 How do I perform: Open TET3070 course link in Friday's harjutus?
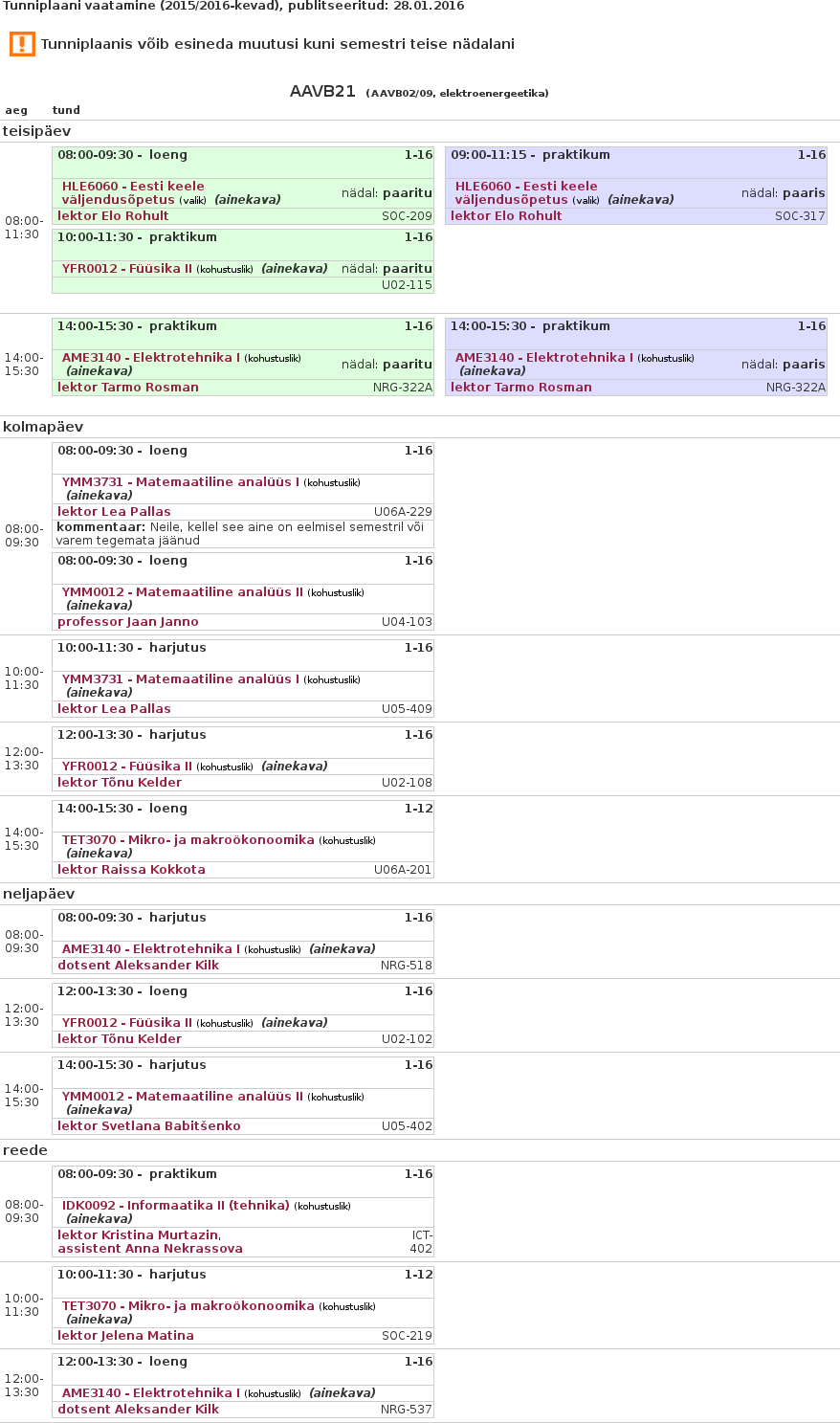pyautogui.click(x=188, y=1306)
